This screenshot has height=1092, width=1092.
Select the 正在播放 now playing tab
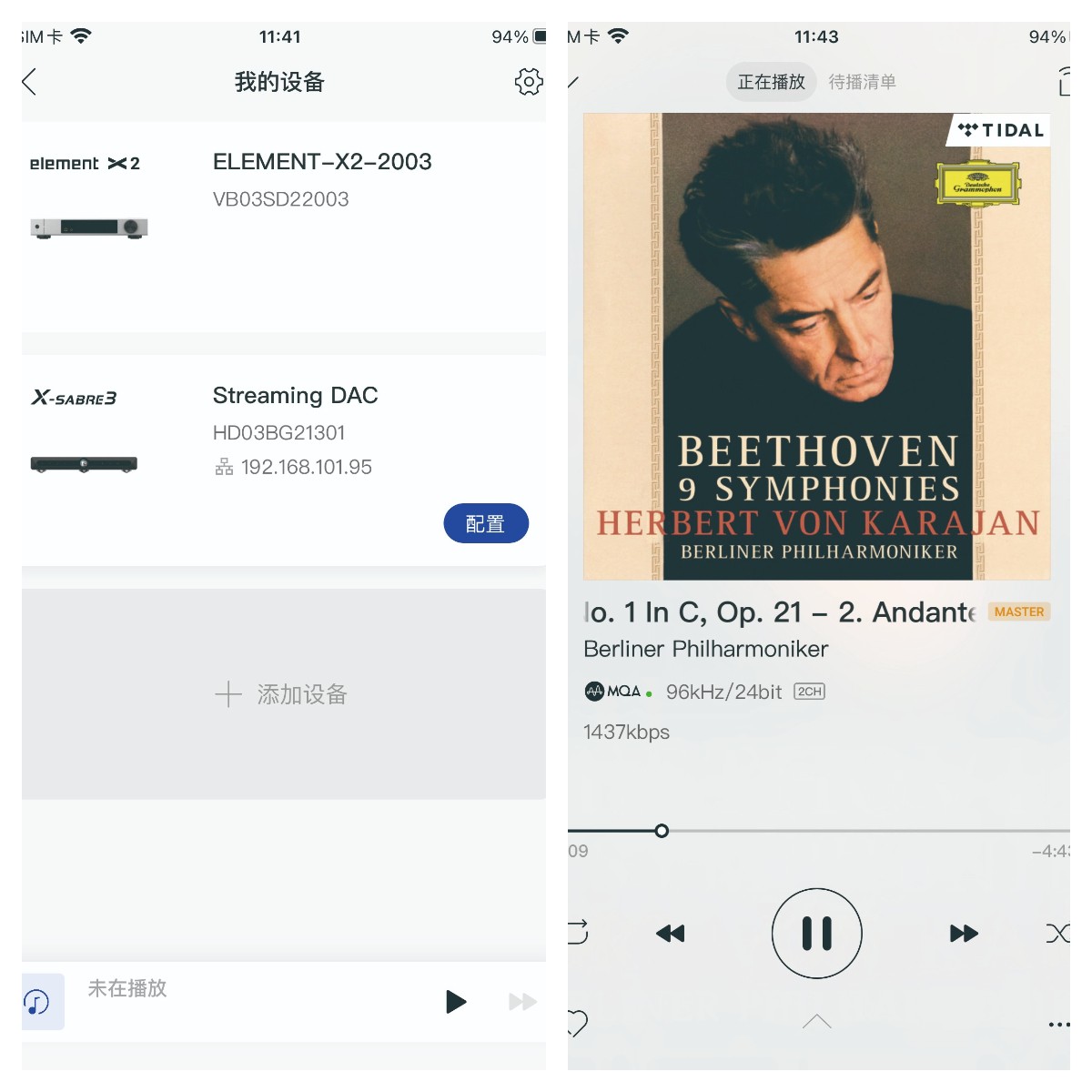tap(771, 82)
